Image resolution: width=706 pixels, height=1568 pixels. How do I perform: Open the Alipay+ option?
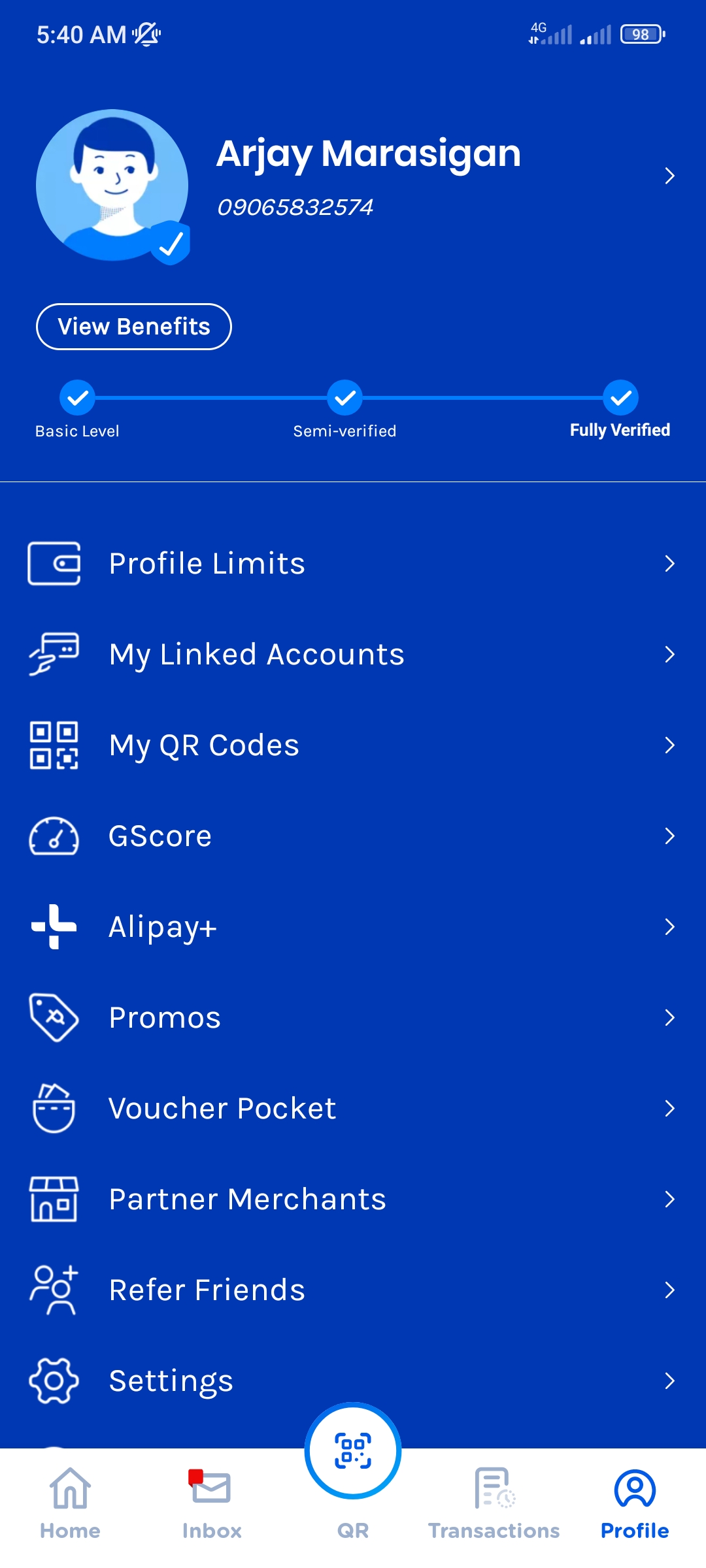pos(353,926)
